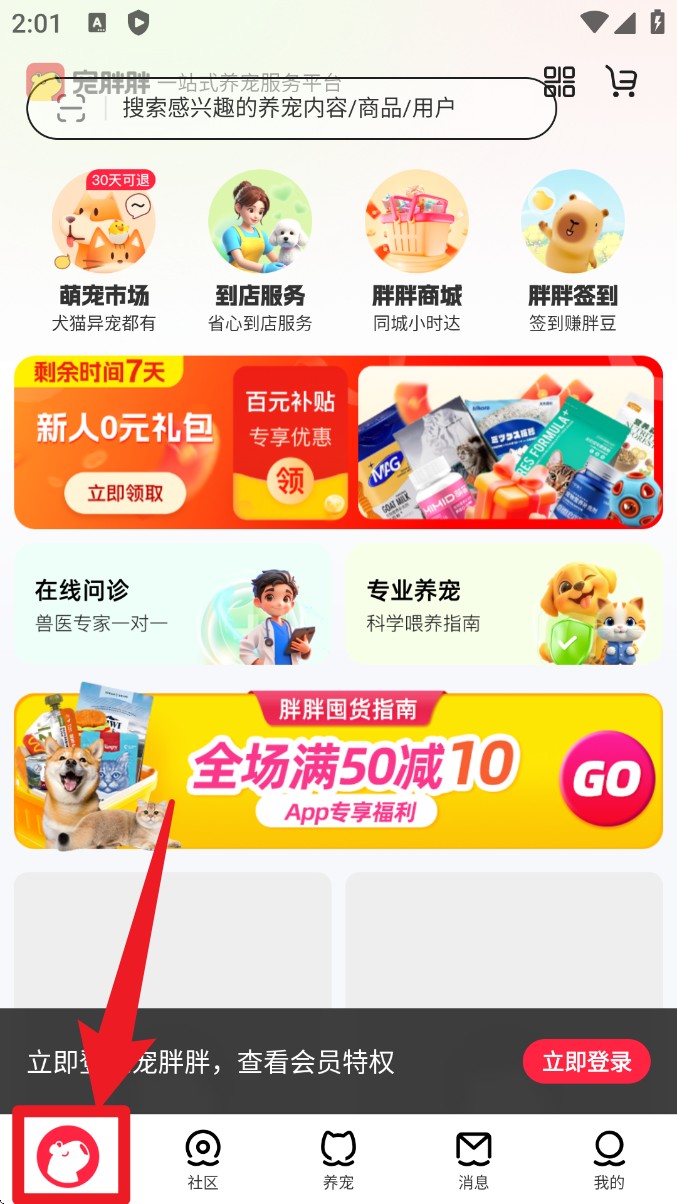This screenshot has width=677, height=1204.
Task: Tap 立即领取 on newcomer gift banner
Action: pos(125,493)
